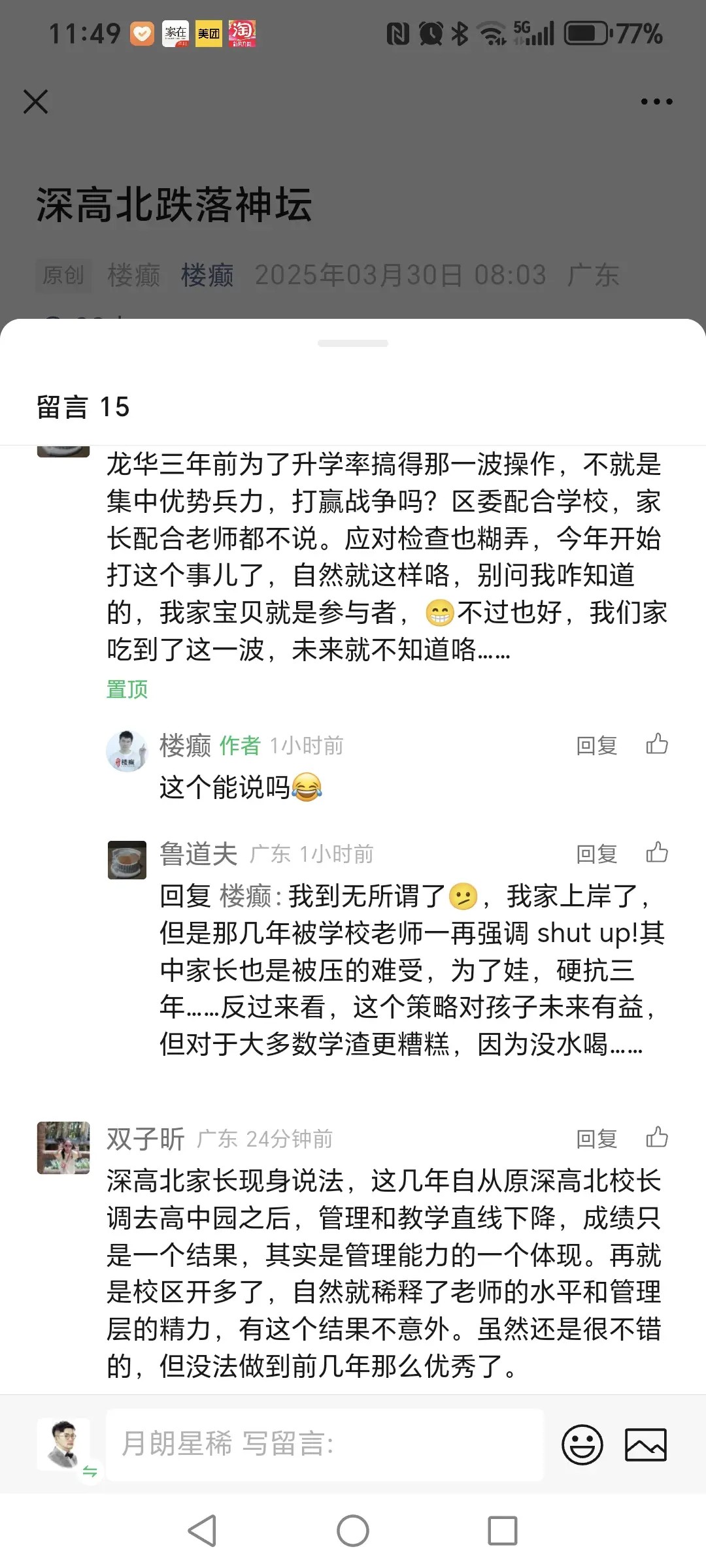Reply to 双子昕's comment
This screenshot has width=706, height=1568.
[x=596, y=1139]
